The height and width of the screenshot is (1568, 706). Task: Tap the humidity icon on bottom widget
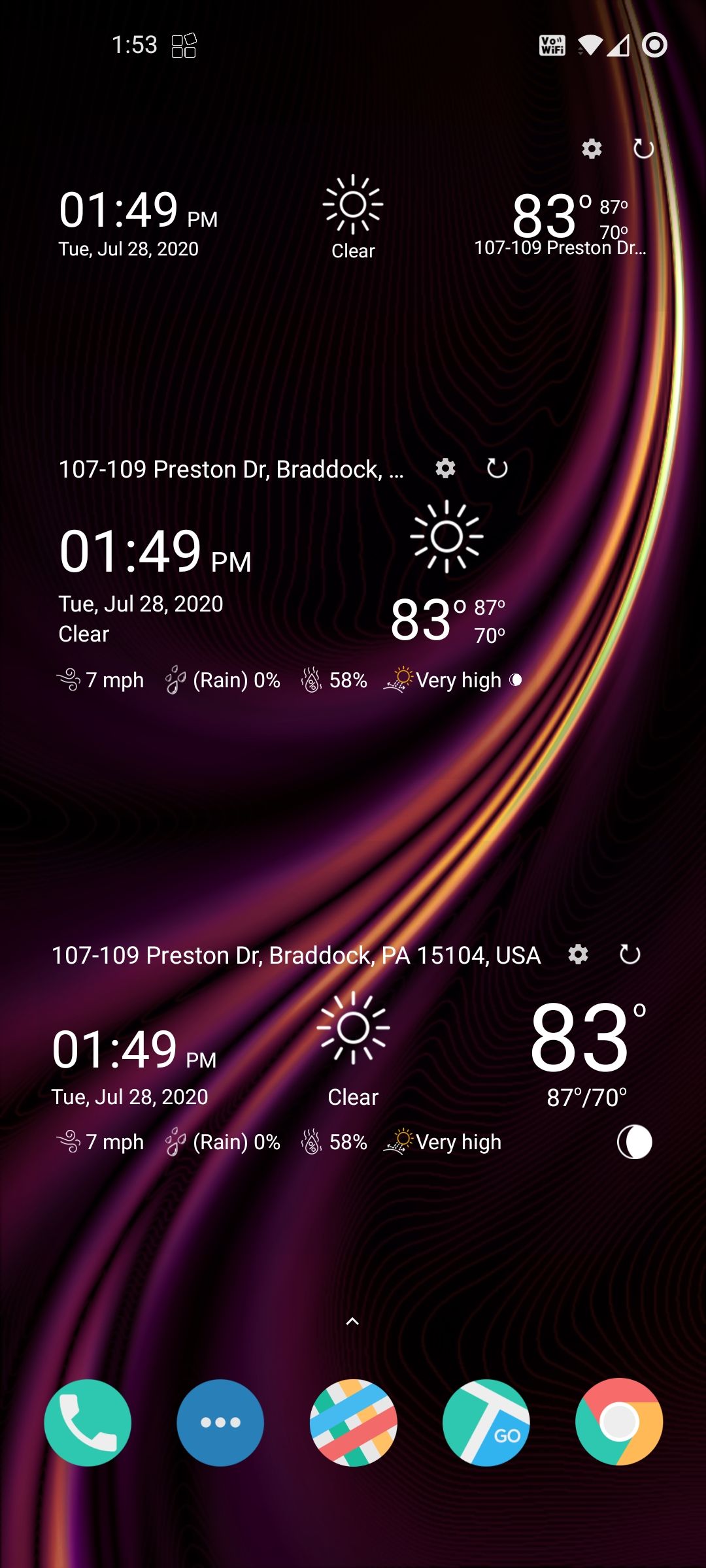point(312,1141)
